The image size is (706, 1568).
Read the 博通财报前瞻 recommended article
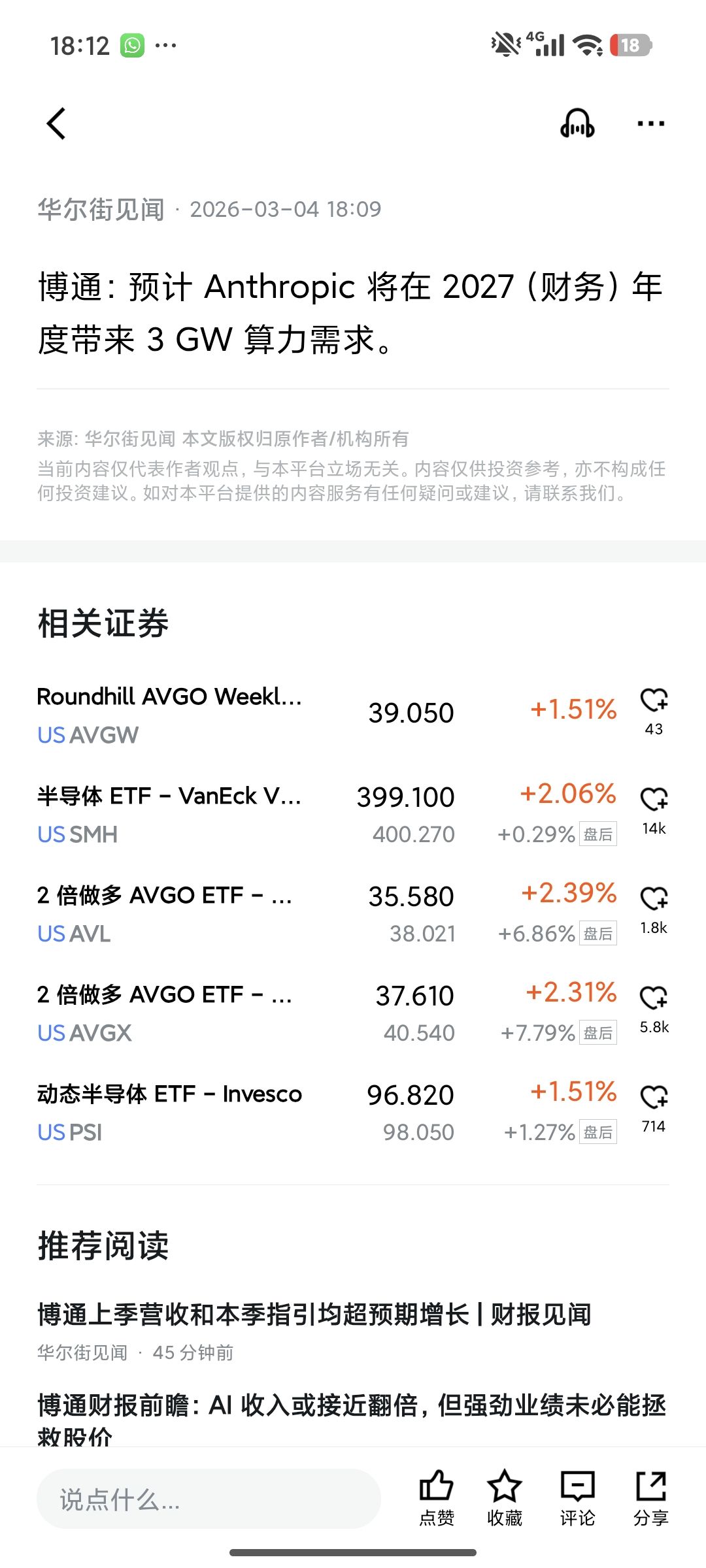tap(352, 1406)
